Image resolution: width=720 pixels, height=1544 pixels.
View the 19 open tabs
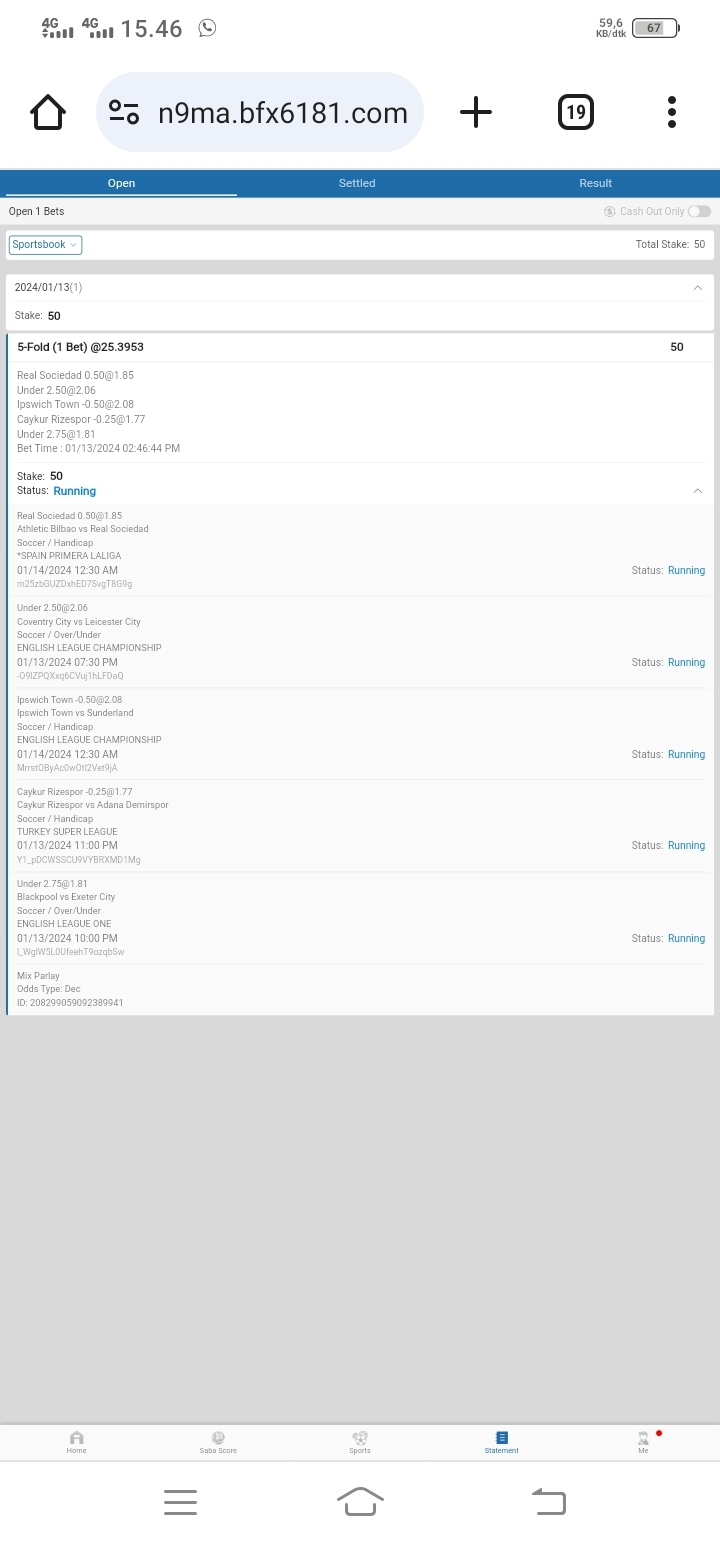(576, 112)
